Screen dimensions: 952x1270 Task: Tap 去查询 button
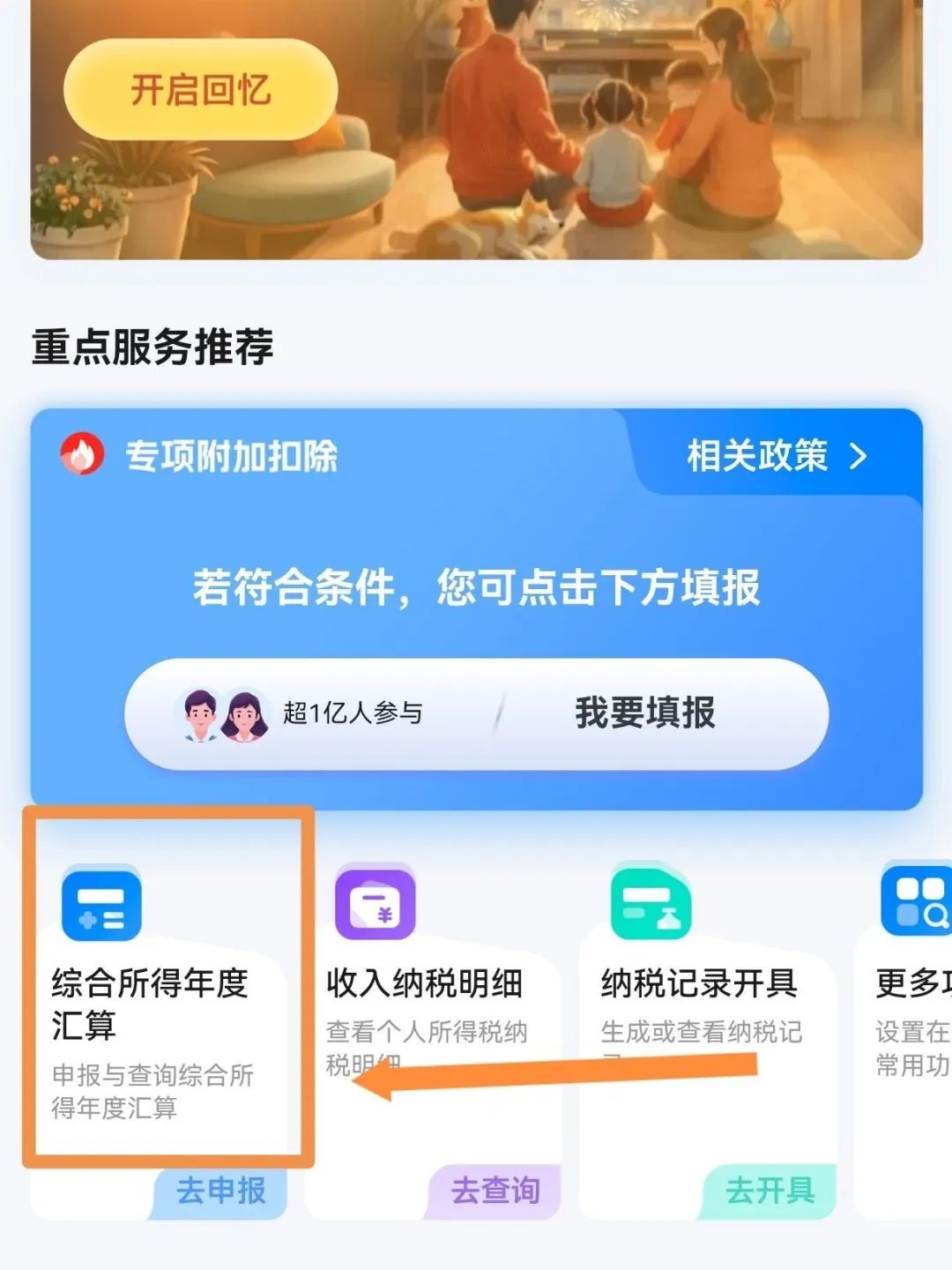[x=495, y=1191]
